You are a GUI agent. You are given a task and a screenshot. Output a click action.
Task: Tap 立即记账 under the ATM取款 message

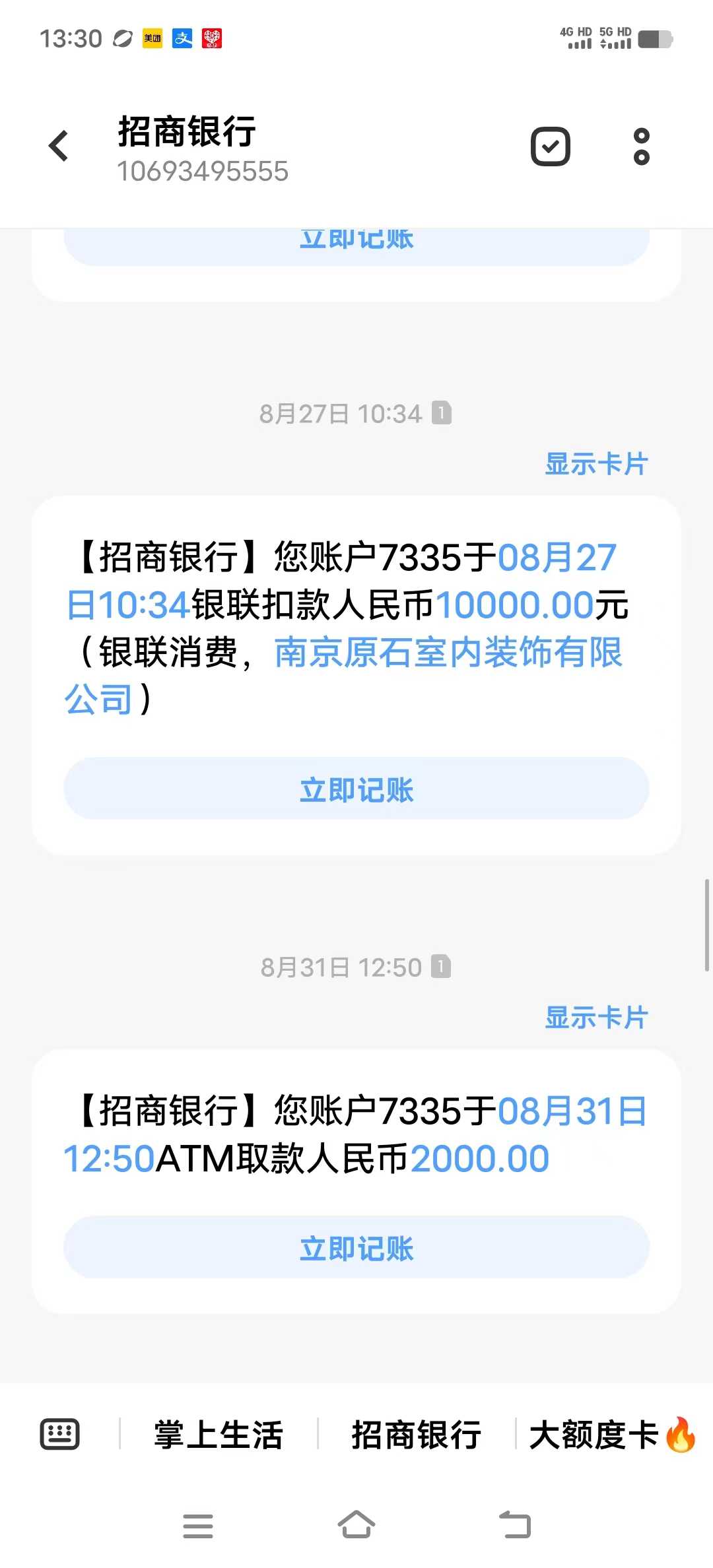click(356, 1249)
